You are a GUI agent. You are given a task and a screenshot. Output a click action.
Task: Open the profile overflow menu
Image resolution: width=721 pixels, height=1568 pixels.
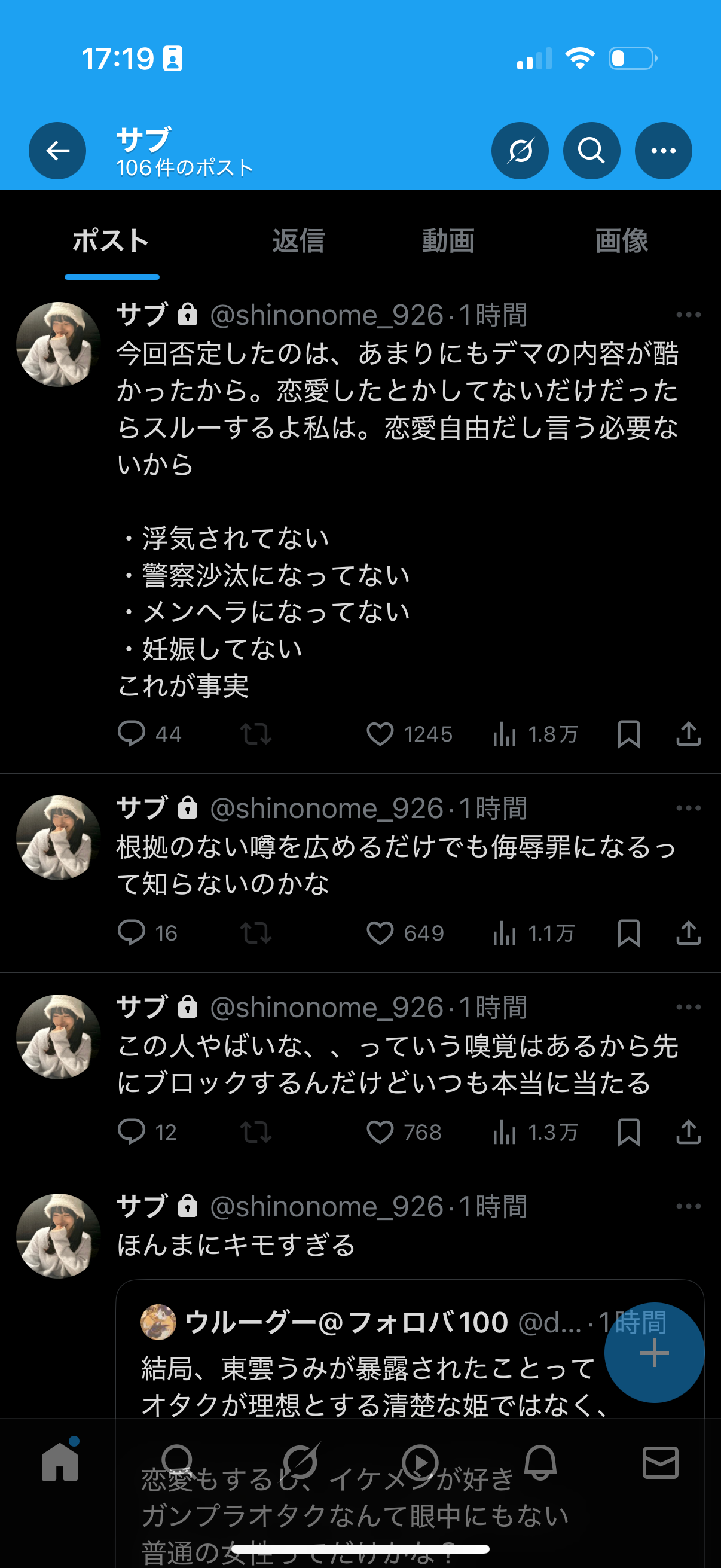point(663,150)
